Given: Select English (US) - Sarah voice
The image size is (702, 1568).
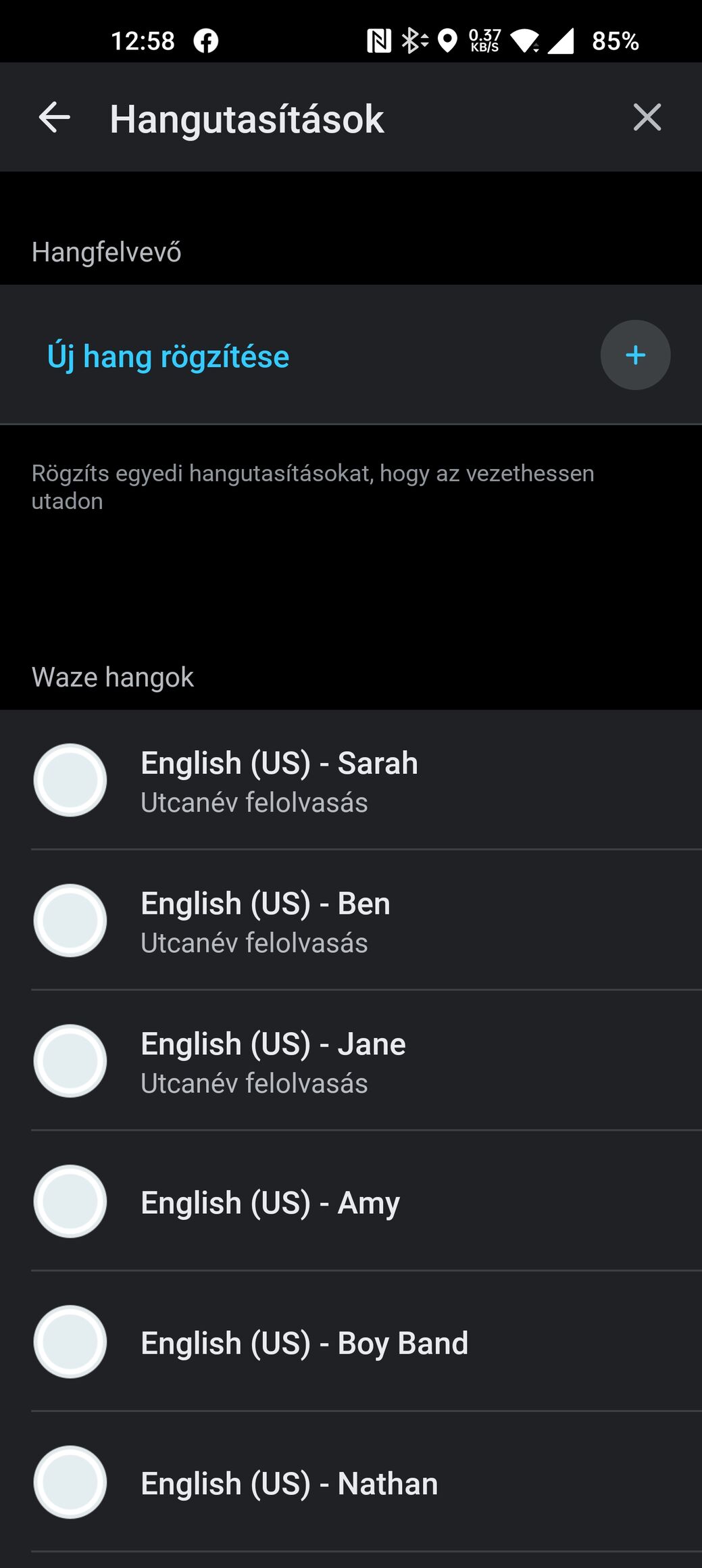Looking at the screenshot, I should point(351,780).
